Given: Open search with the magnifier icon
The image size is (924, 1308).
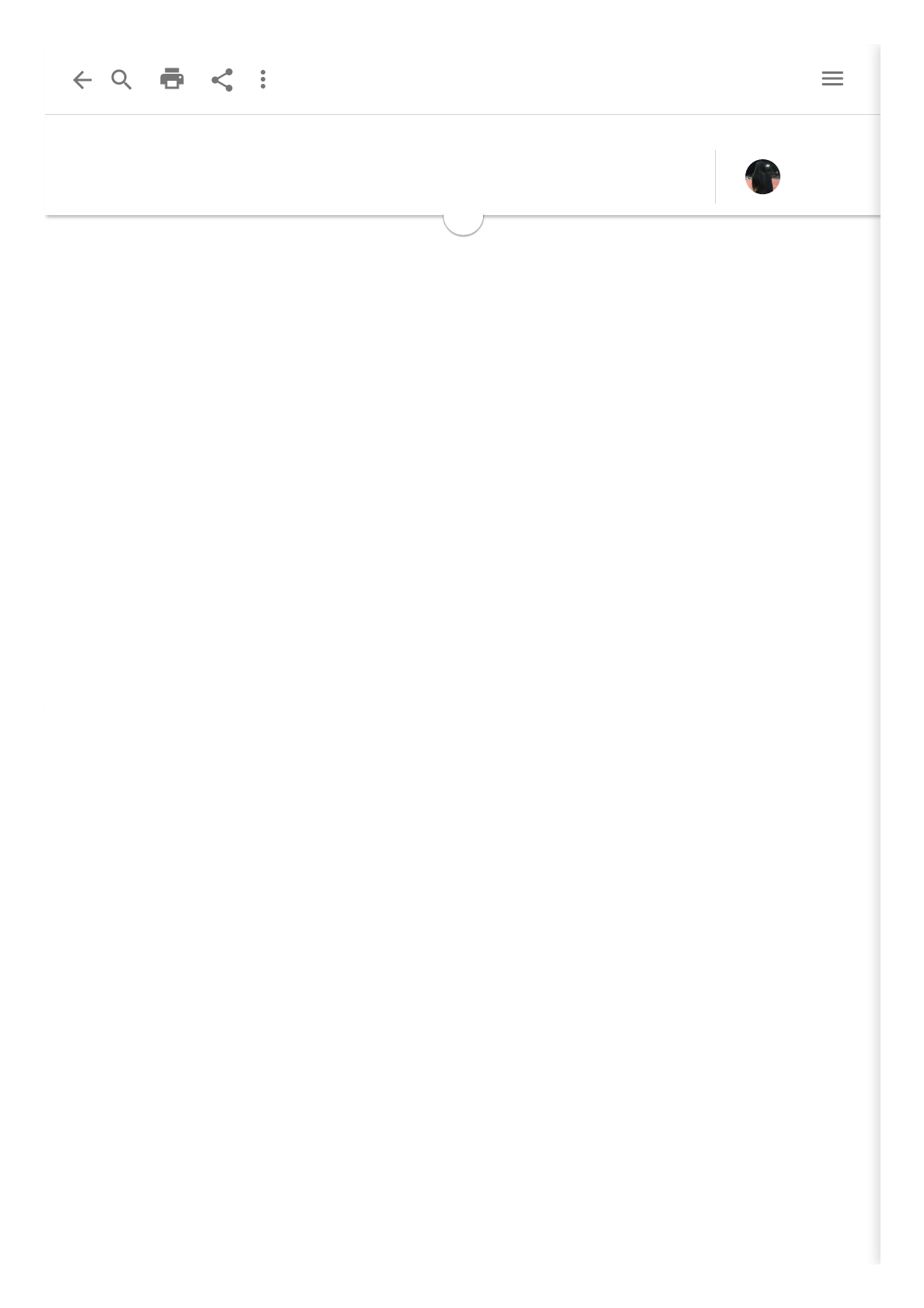Looking at the screenshot, I should coord(122,80).
